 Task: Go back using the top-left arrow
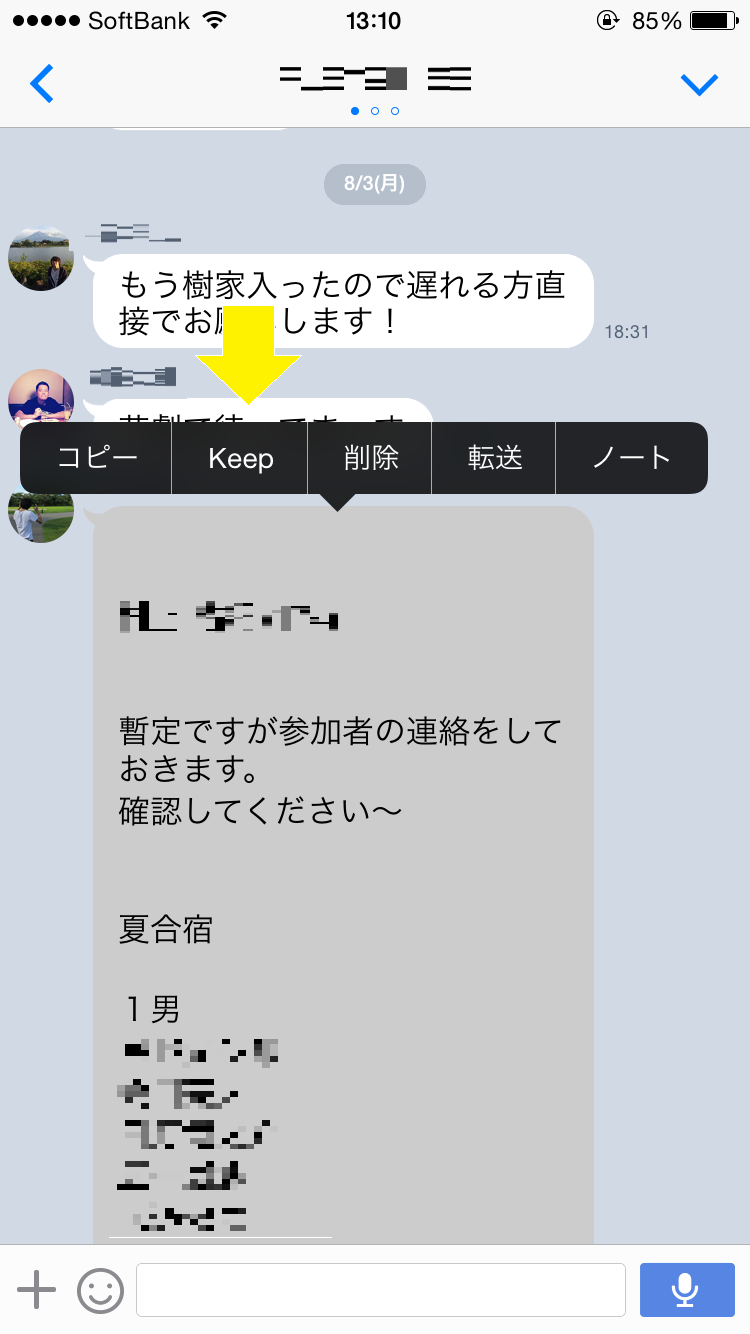[x=41, y=85]
